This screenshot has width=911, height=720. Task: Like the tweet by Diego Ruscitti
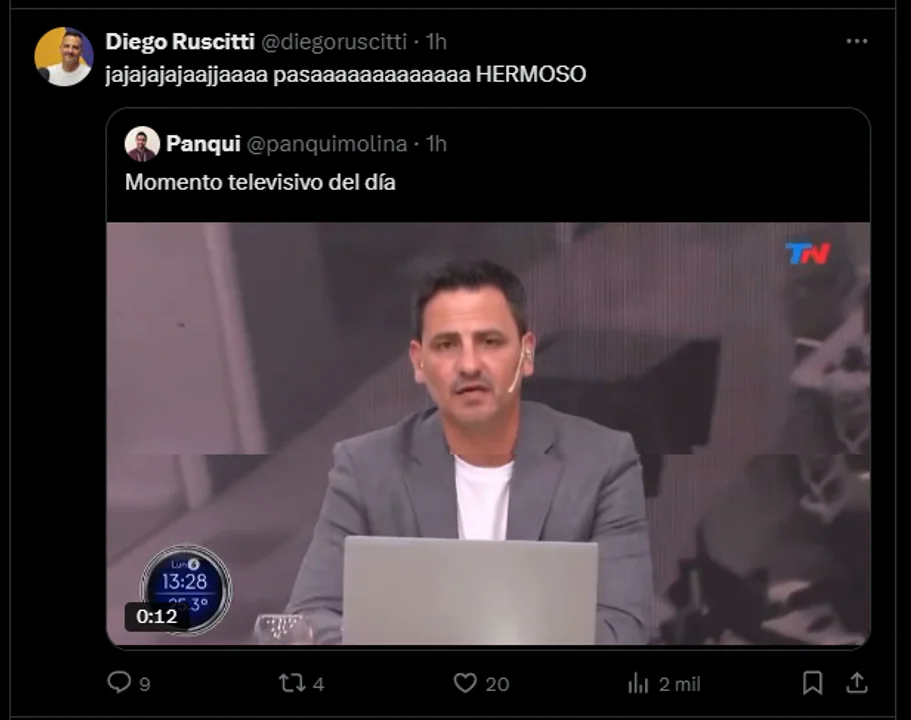point(465,683)
